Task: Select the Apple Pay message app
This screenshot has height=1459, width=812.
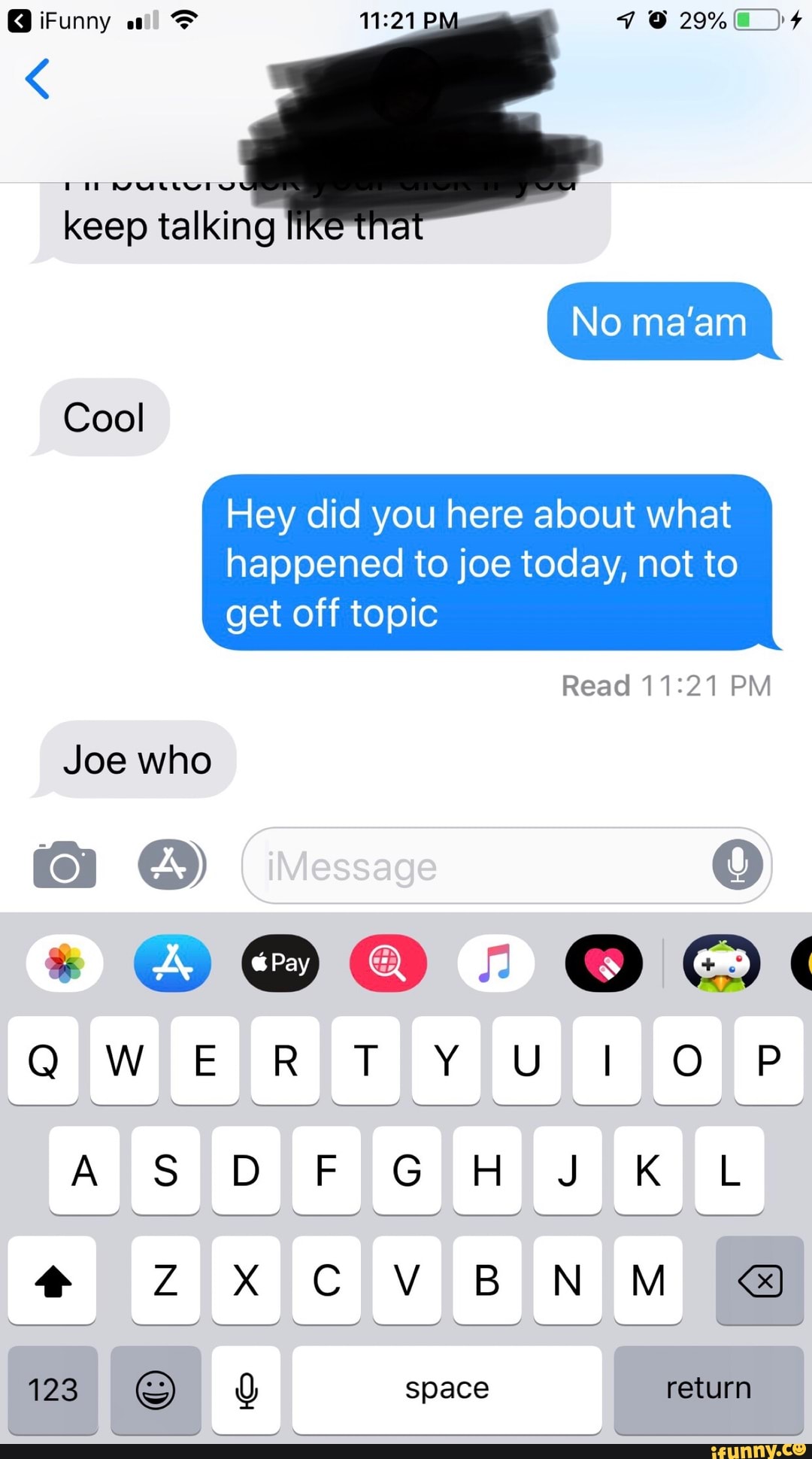Action: [280, 963]
